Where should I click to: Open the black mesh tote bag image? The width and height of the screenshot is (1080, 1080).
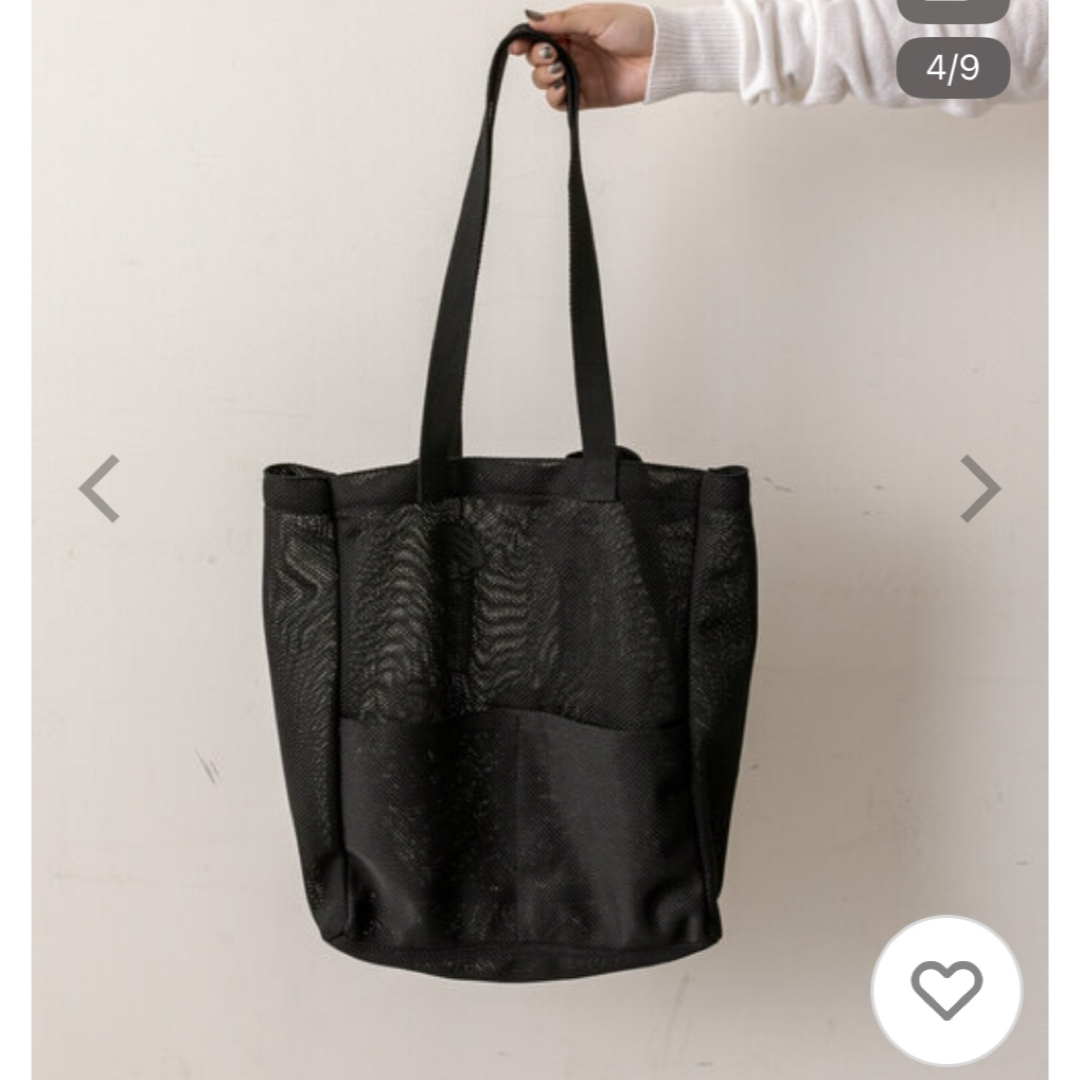coord(510,700)
